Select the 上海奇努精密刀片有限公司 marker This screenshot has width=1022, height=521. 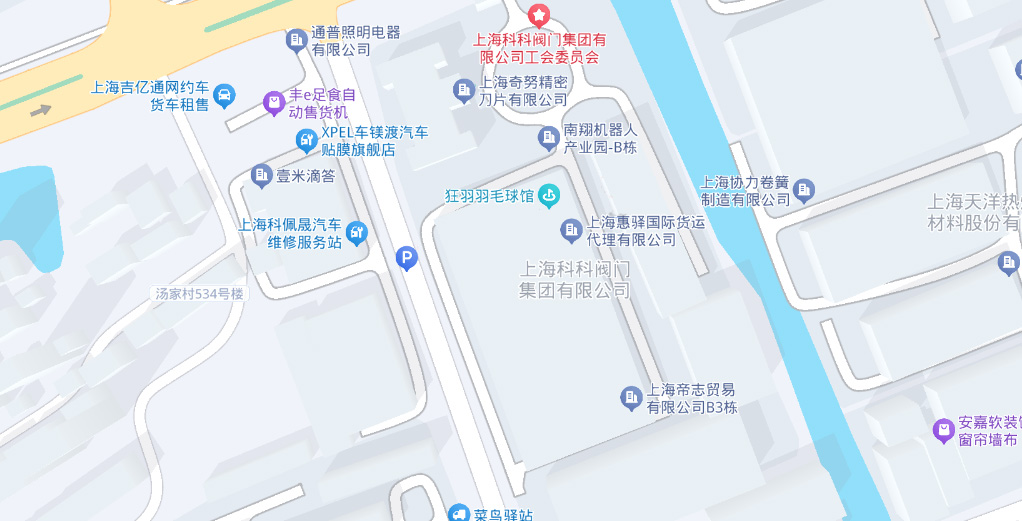coord(464,91)
